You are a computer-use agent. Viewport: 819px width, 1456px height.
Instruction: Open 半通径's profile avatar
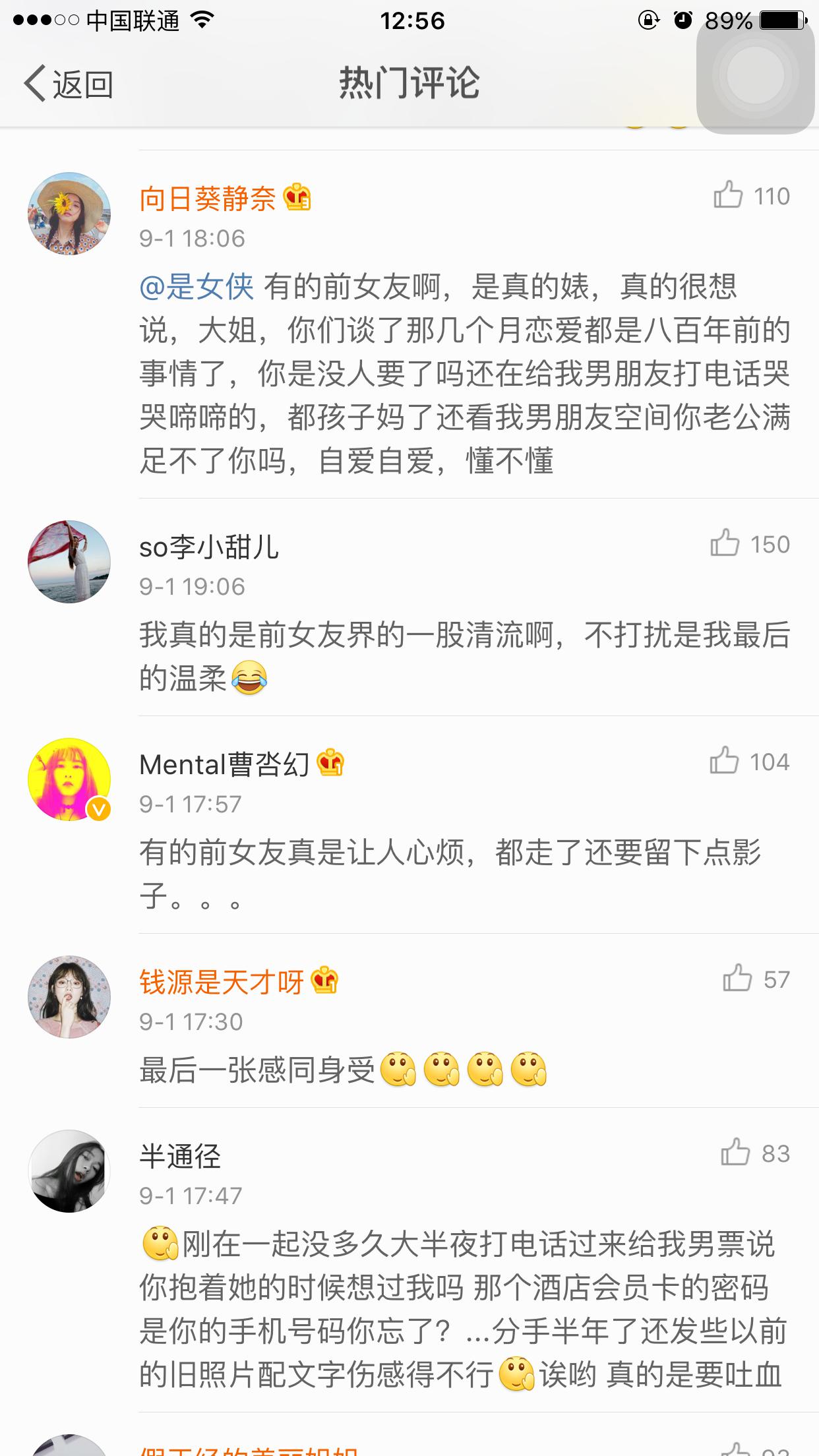(69, 1171)
